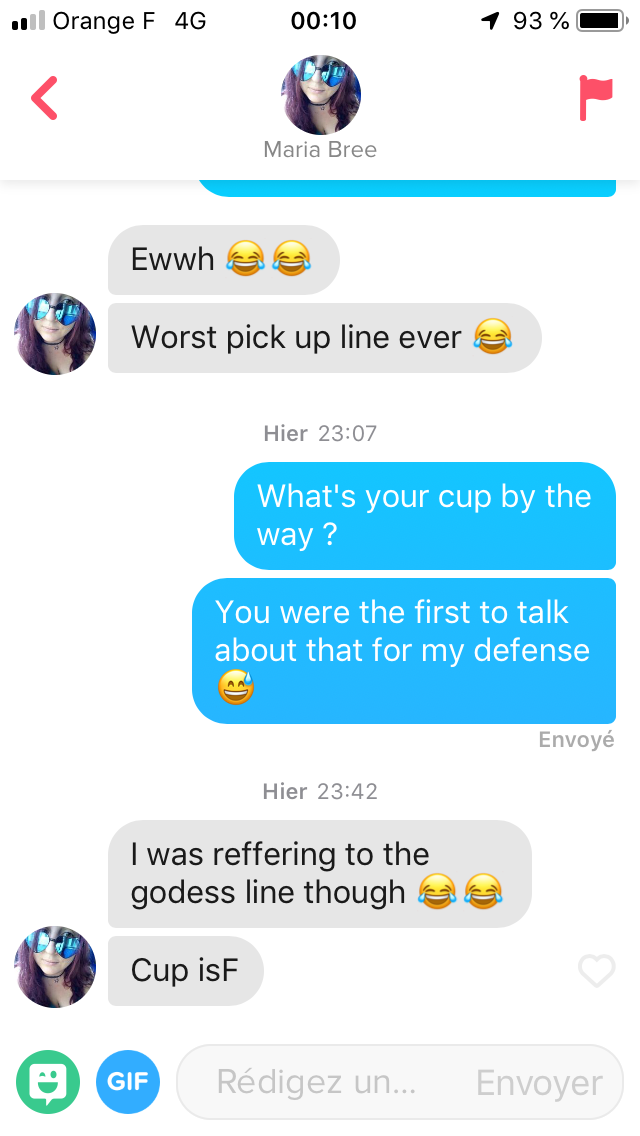Tap Envoyer to send the message

(x=539, y=1082)
